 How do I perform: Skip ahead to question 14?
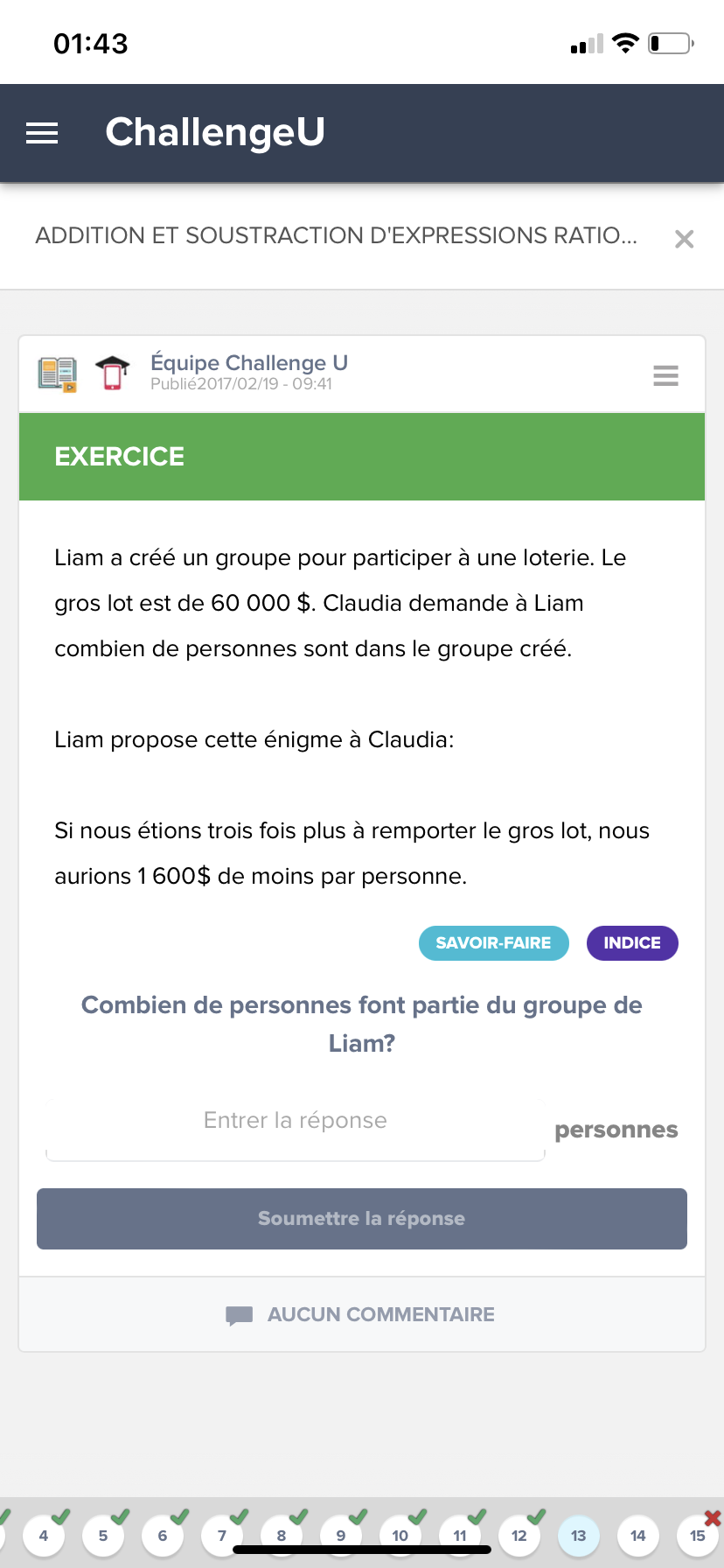coord(638,1536)
